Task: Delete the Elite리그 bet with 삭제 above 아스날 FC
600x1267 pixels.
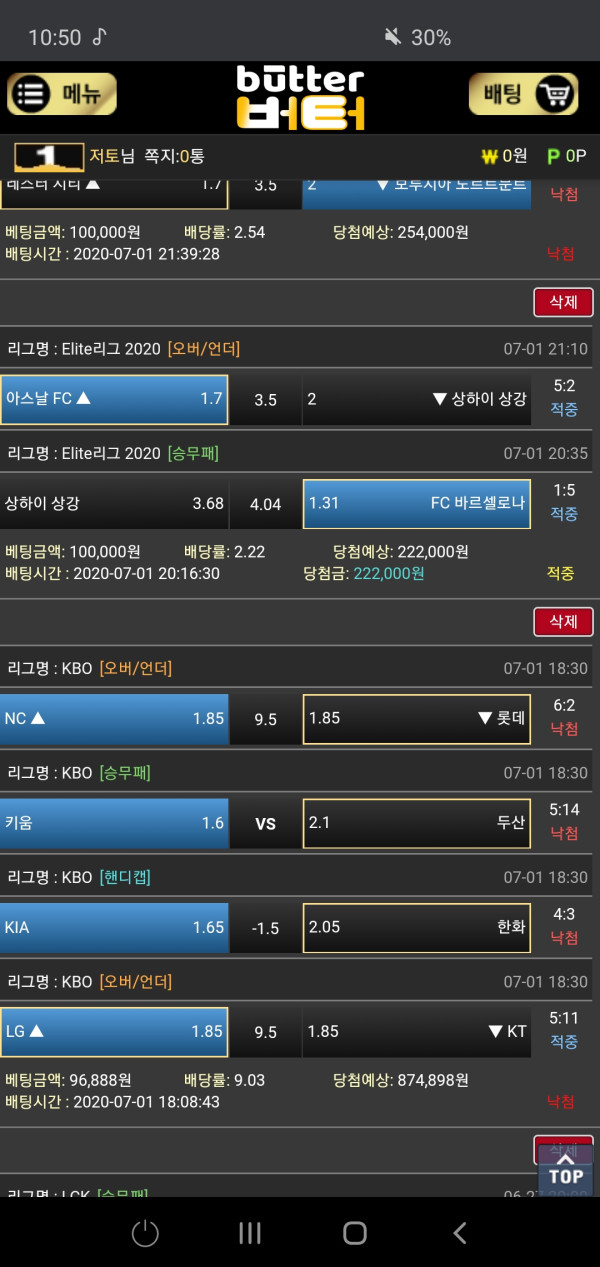Action: point(563,302)
